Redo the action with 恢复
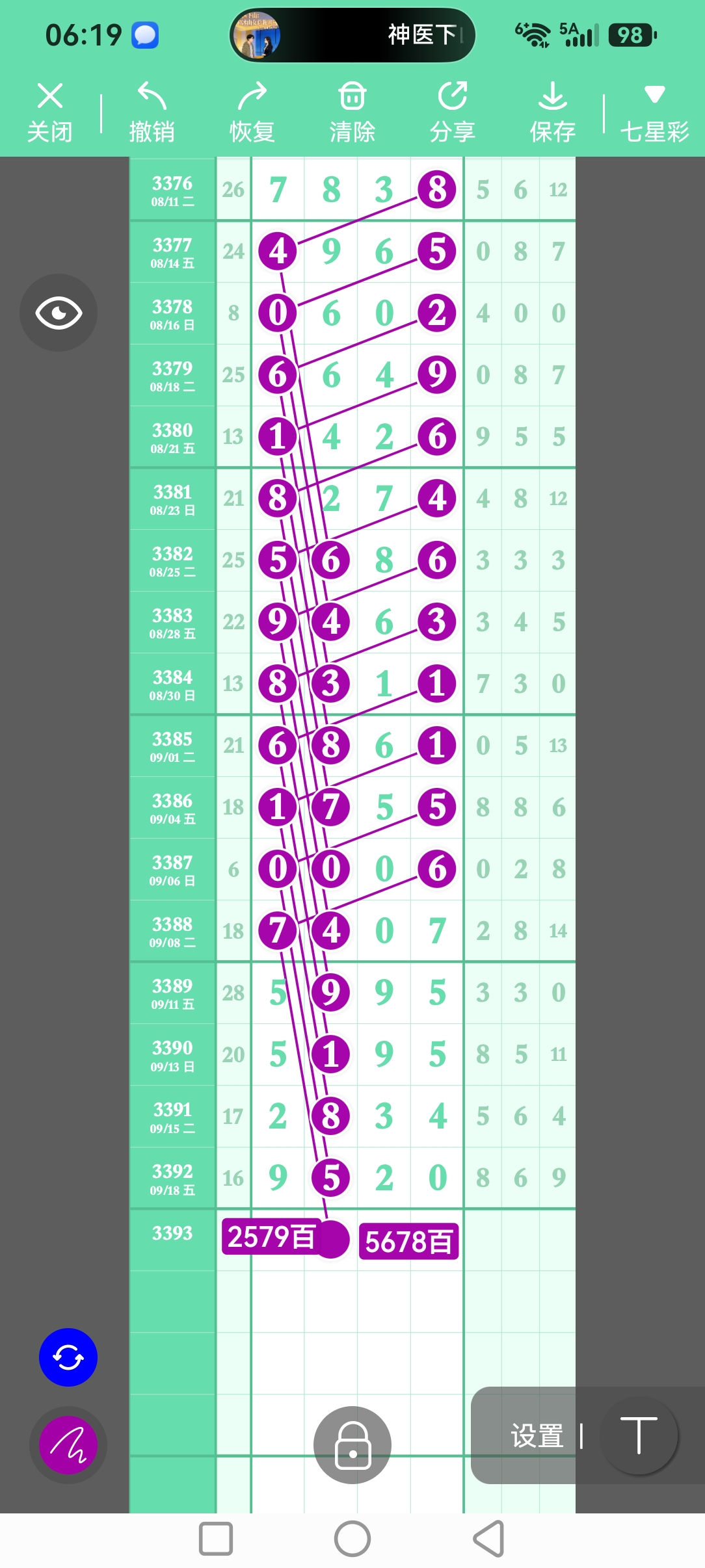This screenshot has width=705, height=1568. point(252,112)
